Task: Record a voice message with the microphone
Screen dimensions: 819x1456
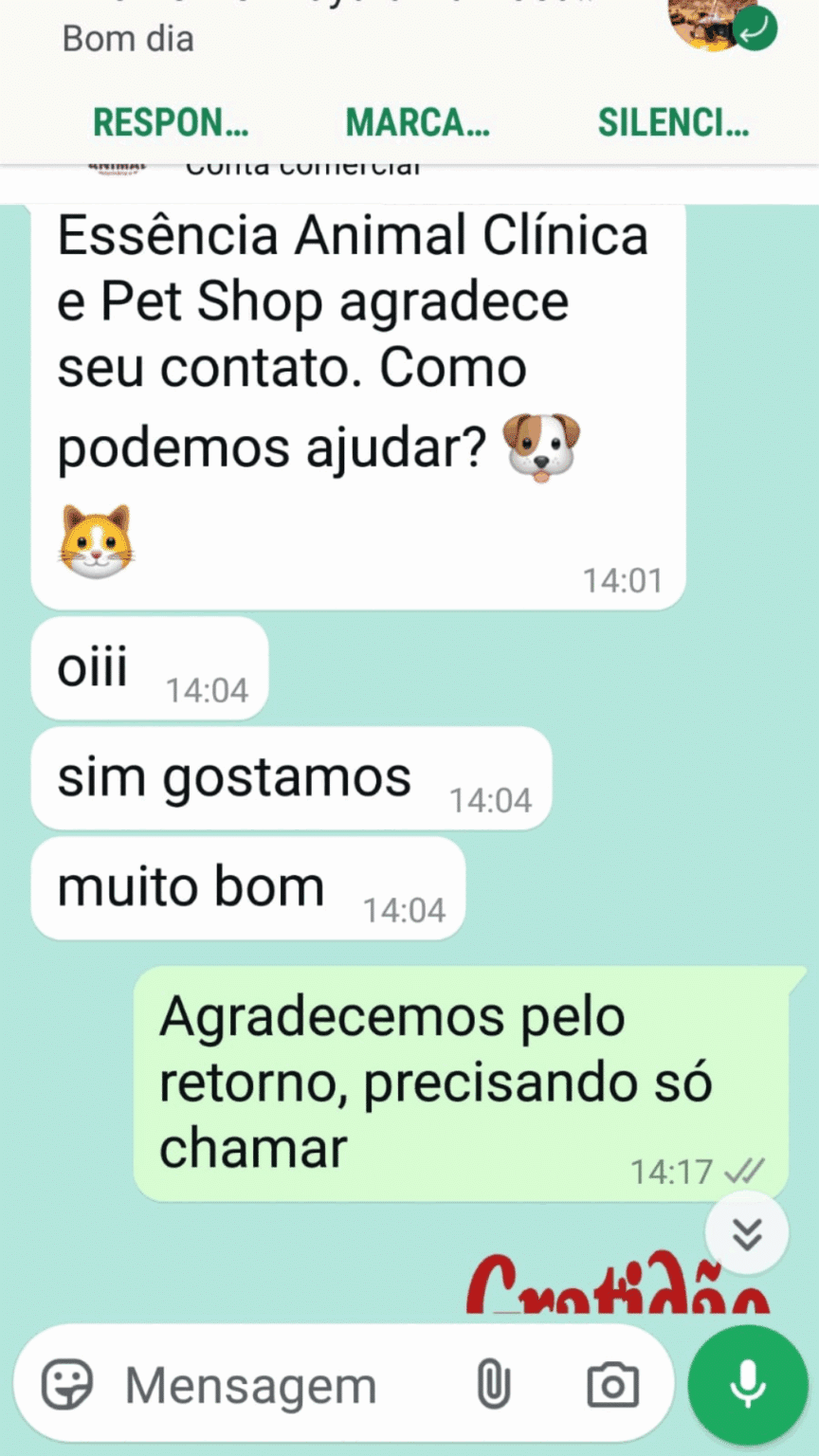Action: (x=747, y=1384)
